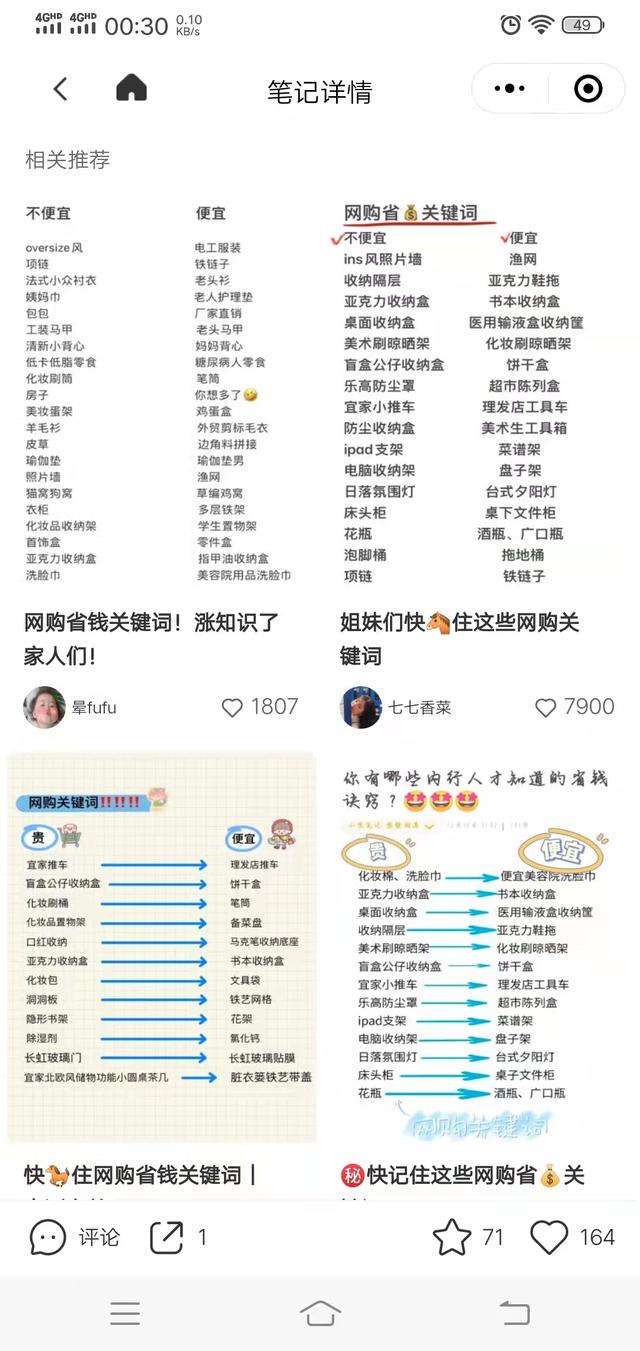This screenshot has width=640, height=1351.
Task: Share this note
Action: pos(167,1237)
